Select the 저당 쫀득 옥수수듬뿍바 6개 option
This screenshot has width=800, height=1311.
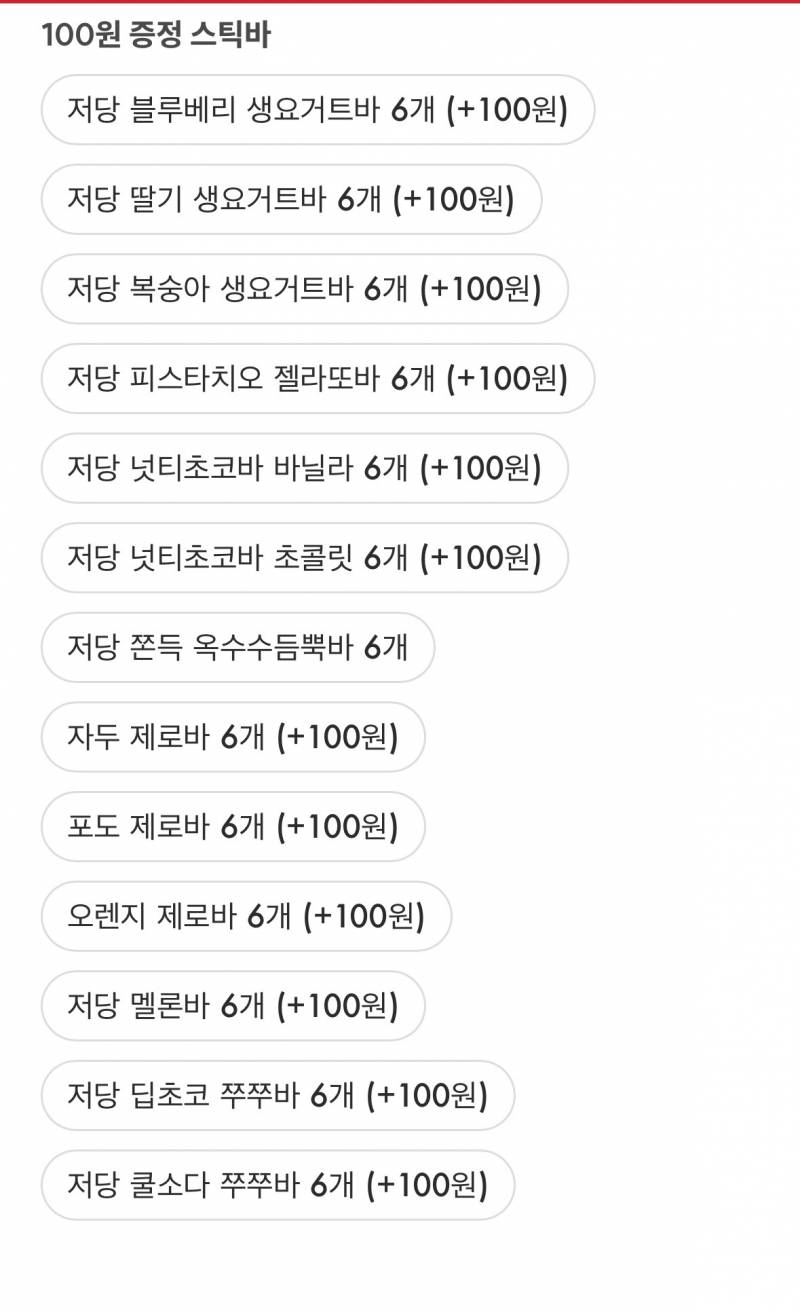[240, 647]
